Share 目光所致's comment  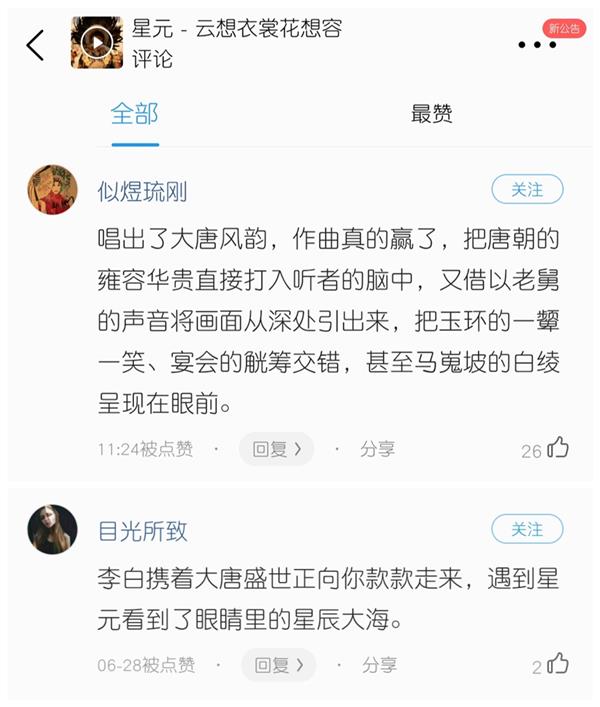tap(379, 664)
